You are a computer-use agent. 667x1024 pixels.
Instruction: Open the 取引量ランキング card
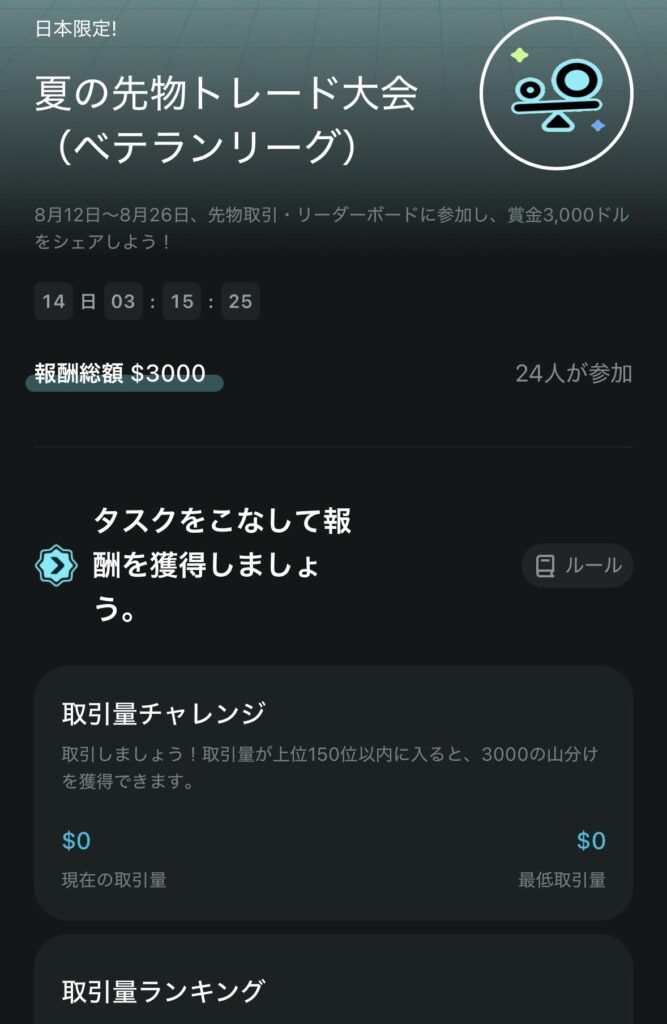333,980
